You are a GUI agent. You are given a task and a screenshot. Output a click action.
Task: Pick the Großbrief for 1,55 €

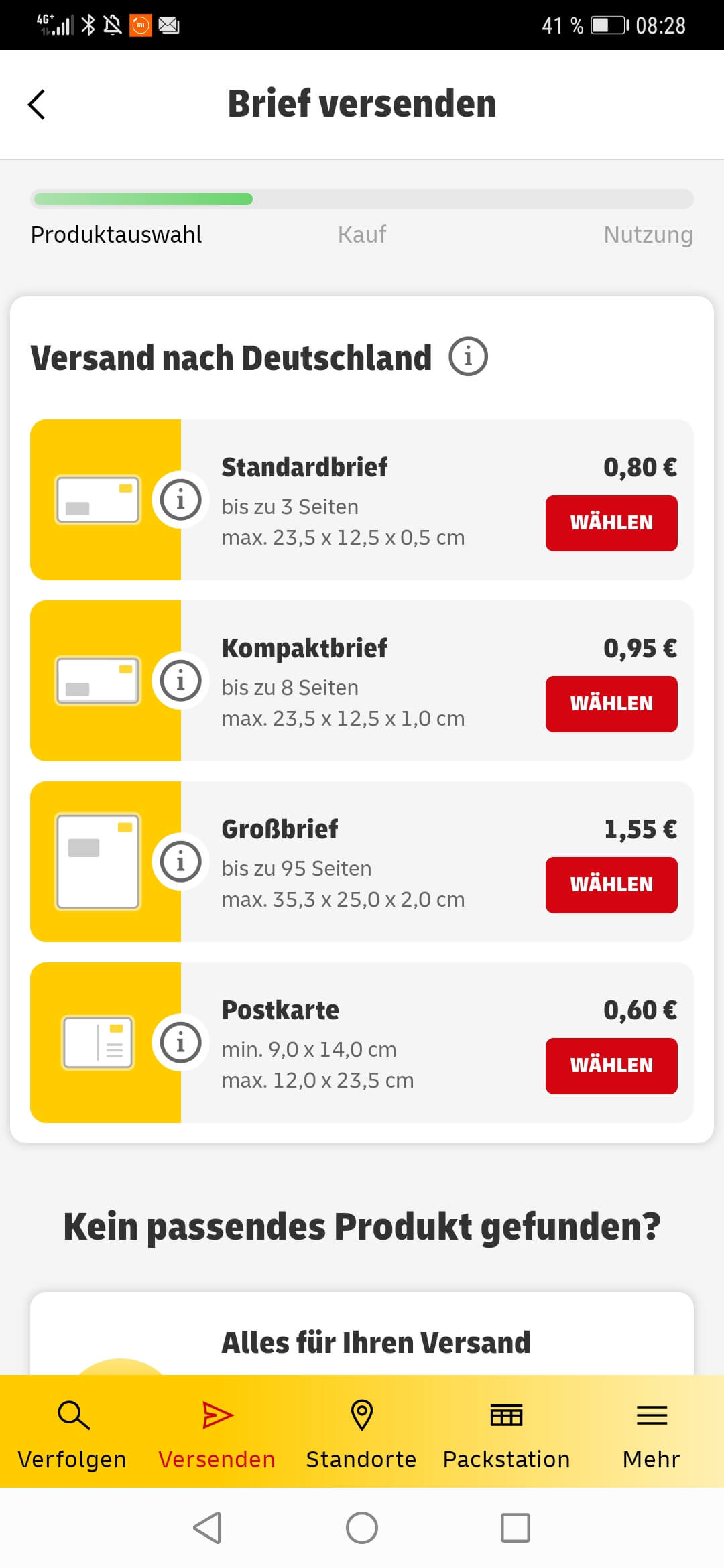611,885
